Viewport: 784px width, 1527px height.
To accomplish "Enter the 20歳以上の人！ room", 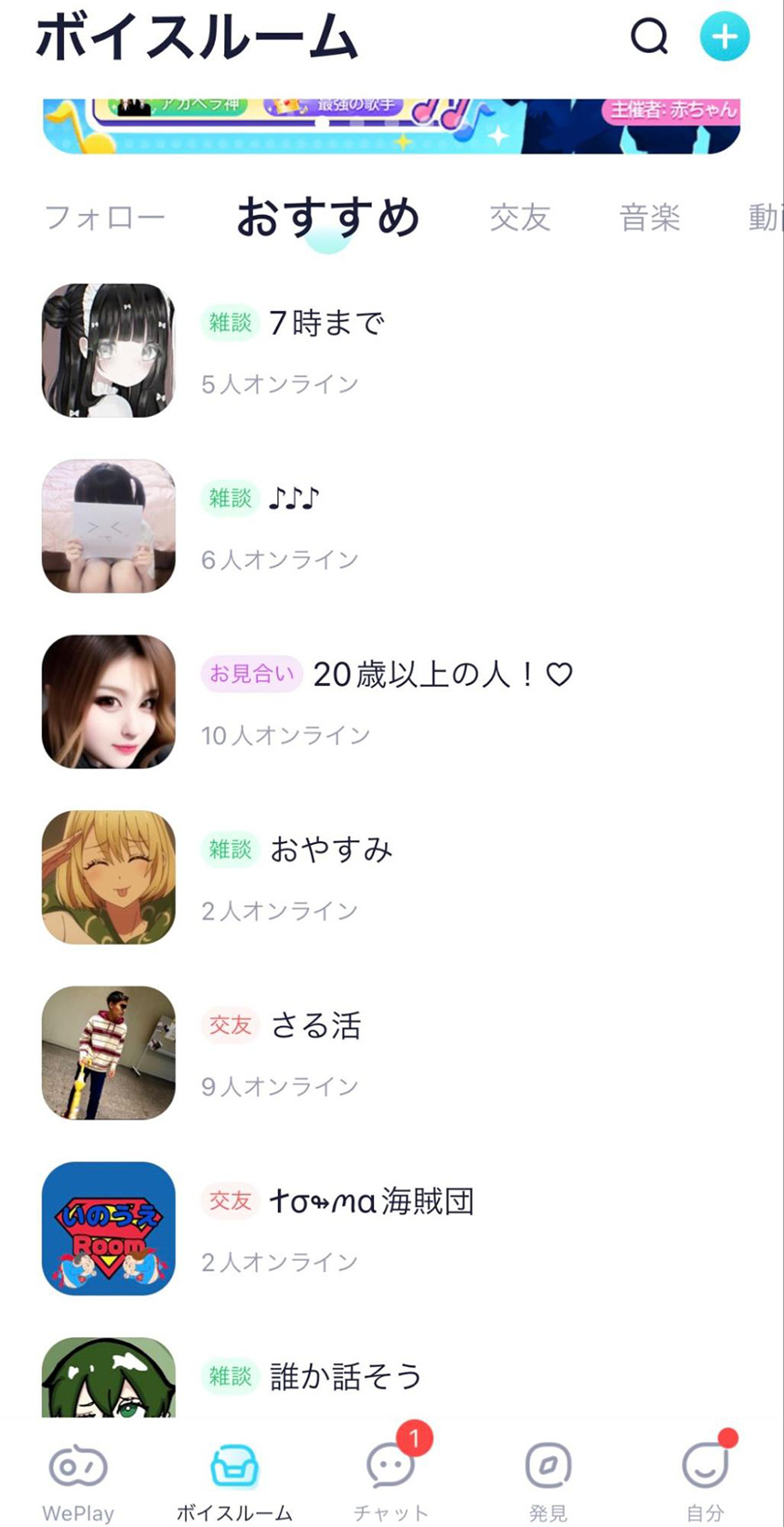I will point(392,703).
